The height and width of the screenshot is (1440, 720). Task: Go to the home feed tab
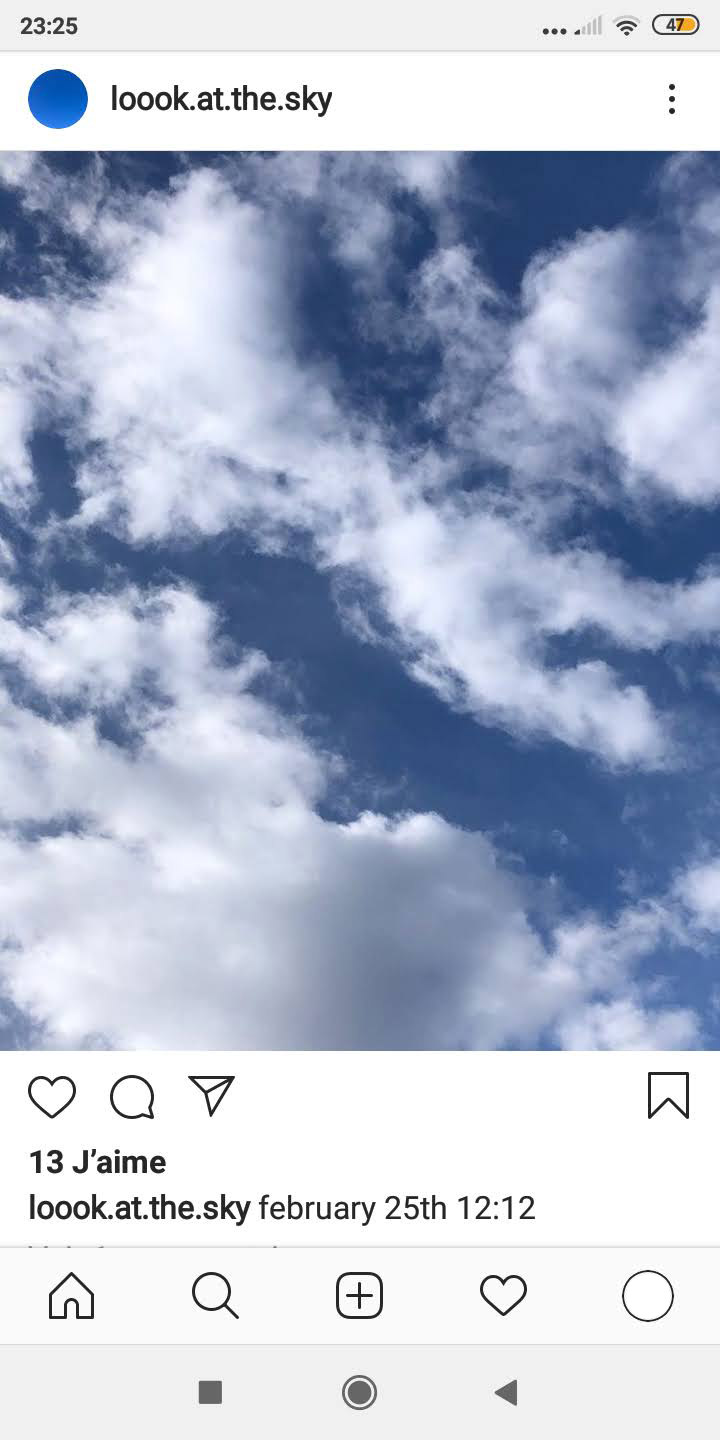(72, 1296)
